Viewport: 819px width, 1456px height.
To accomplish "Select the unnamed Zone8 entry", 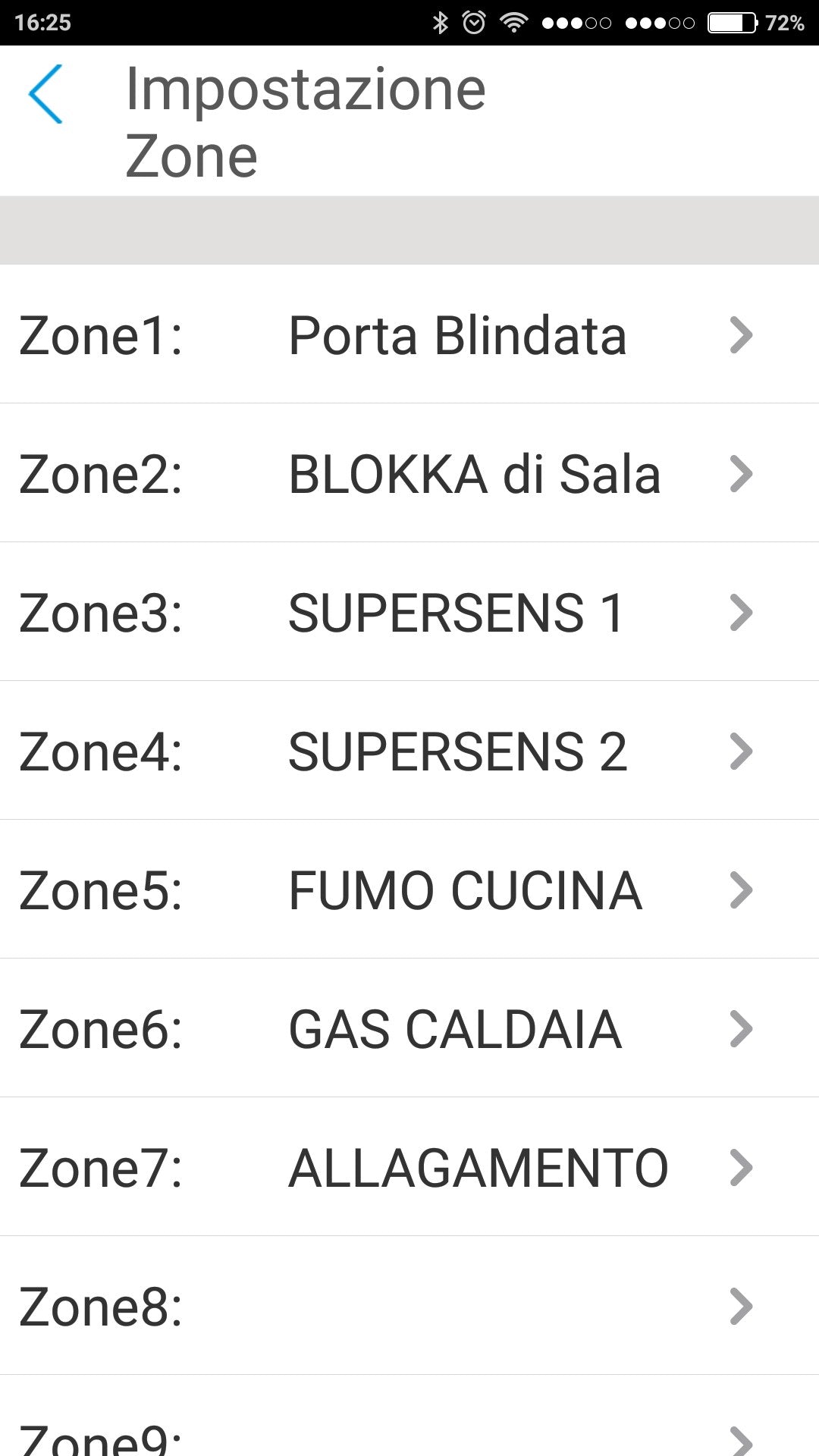I will pos(303,1306).
